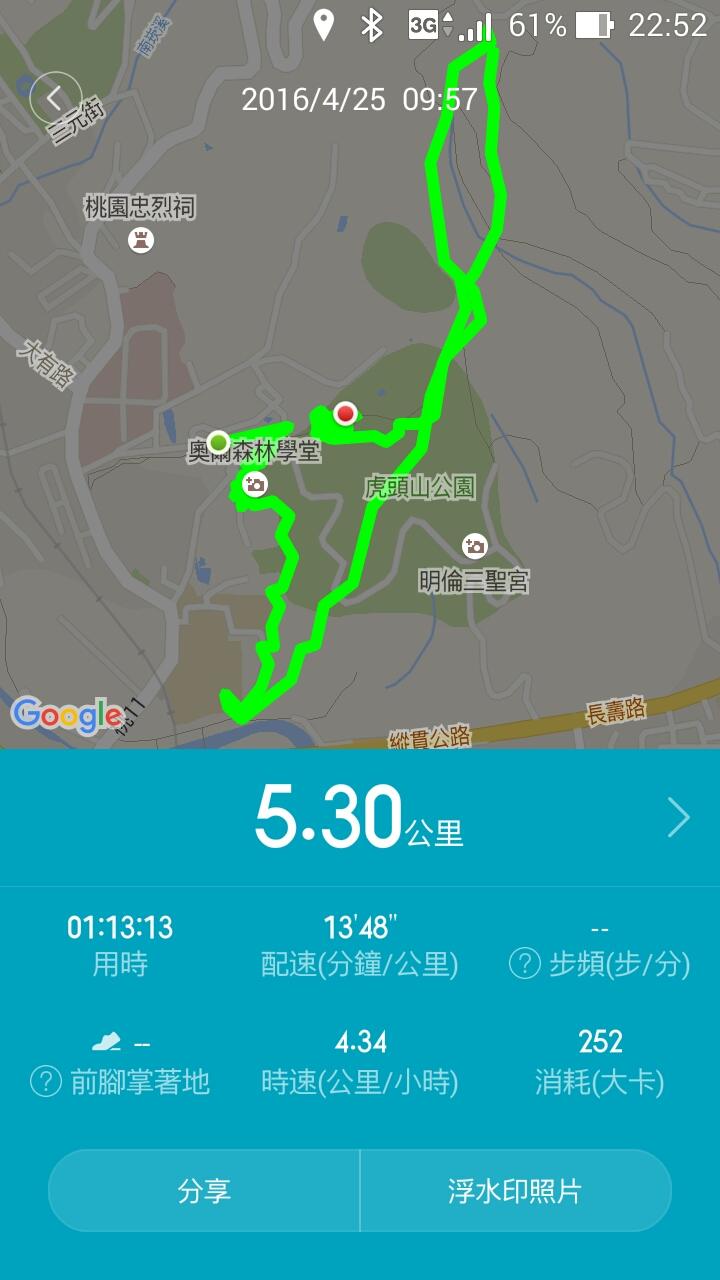The image size is (720, 1280).
Task: Tap the 分享 share button
Action: [x=204, y=1191]
